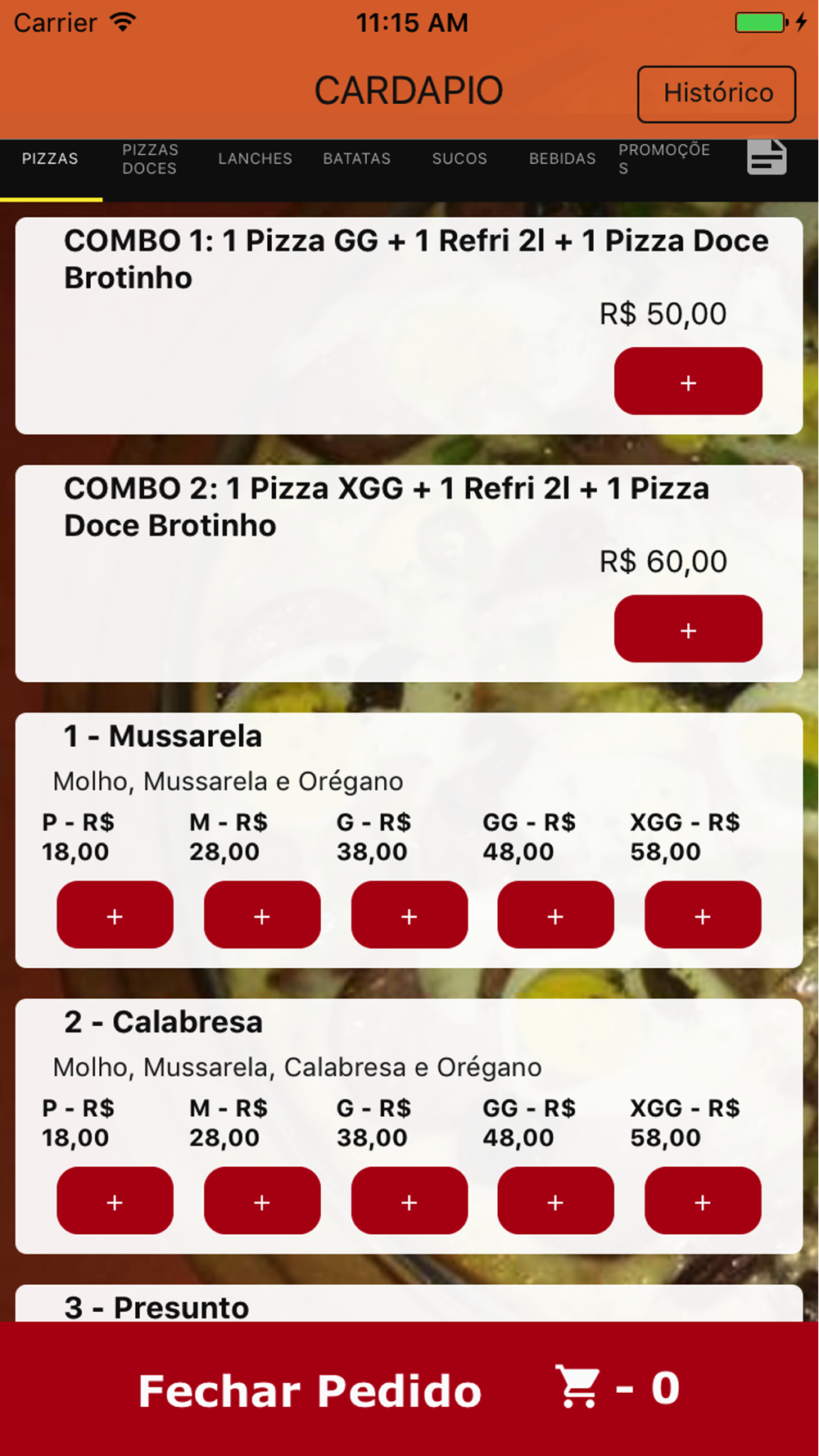Image resolution: width=819 pixels, height=1456 pixels.
Task: Add a size XGG Mussarela pizza
Action: point(703,915)
